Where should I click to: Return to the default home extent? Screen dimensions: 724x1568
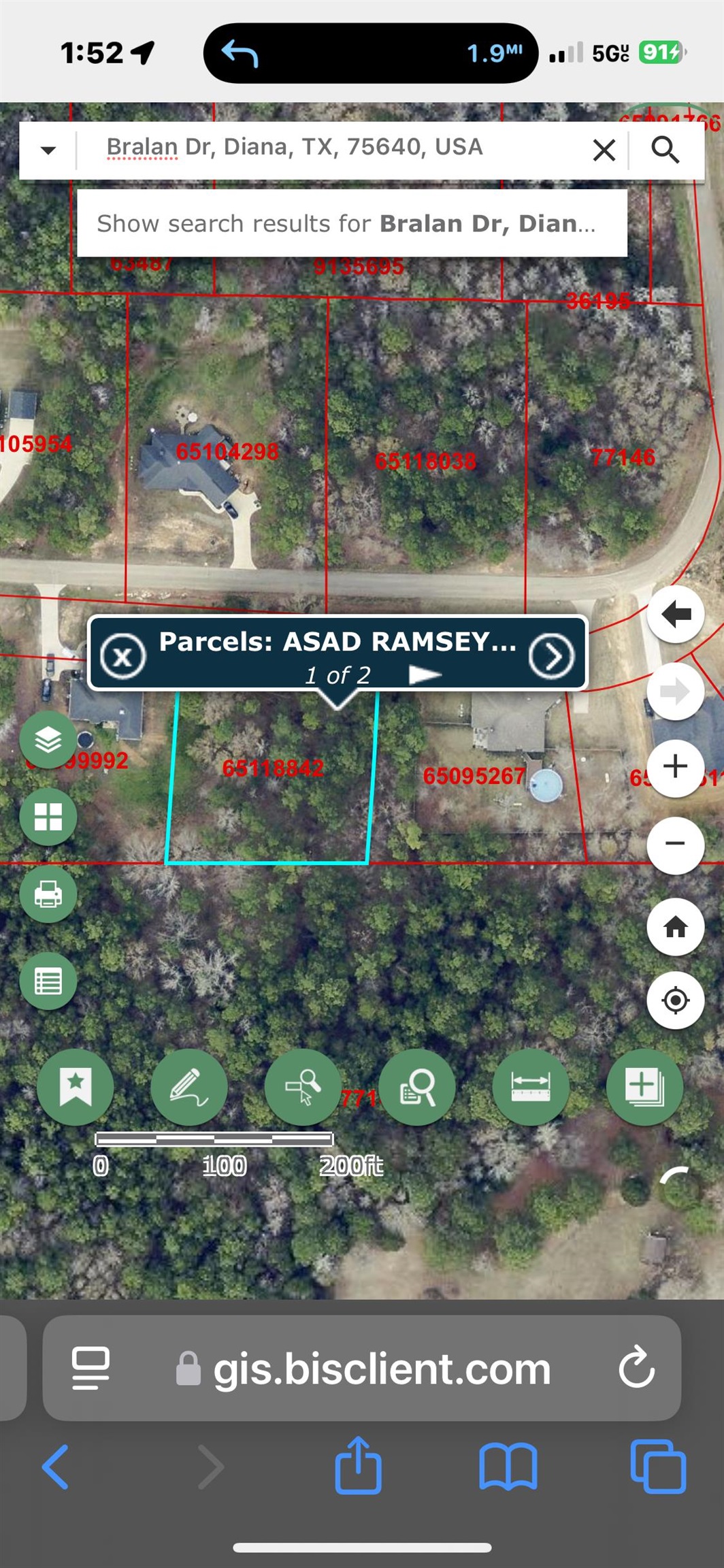675,927
